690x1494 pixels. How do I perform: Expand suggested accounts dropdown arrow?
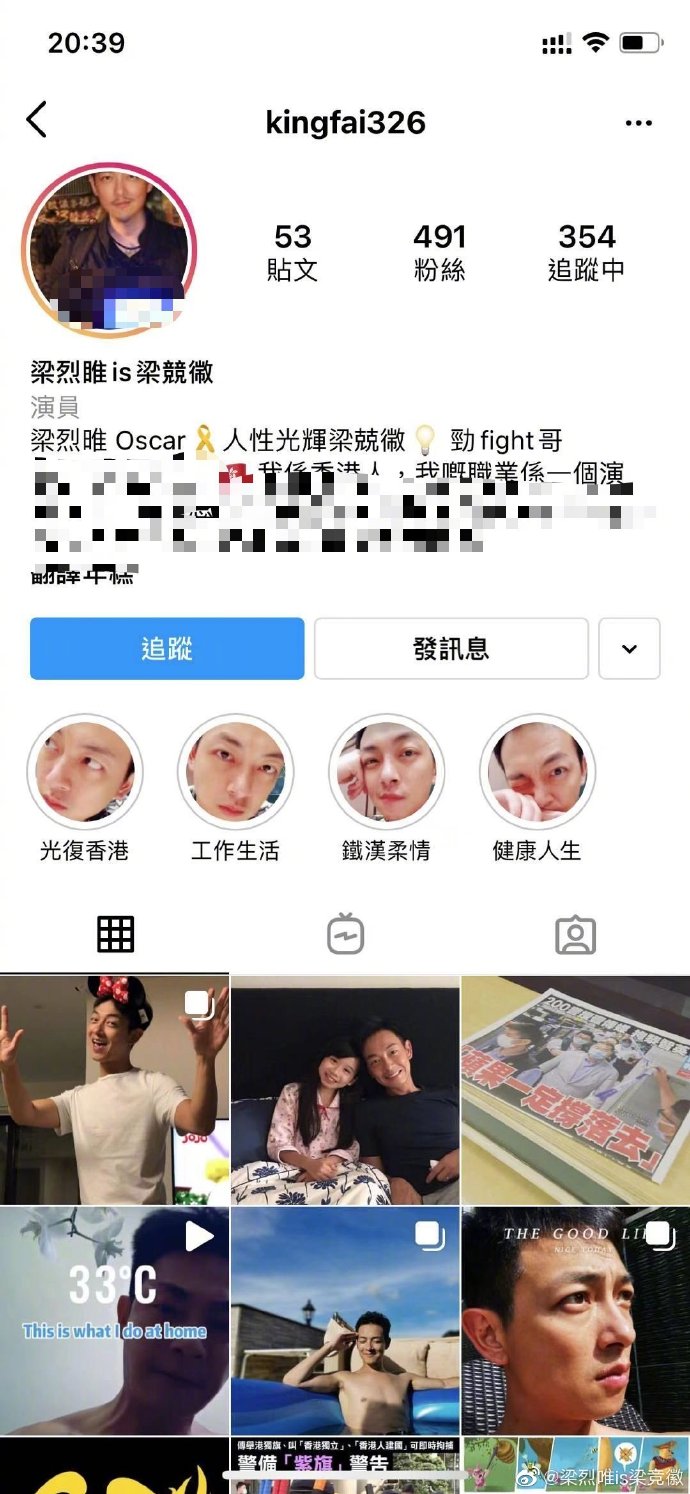pyautogui.click(x=629, y=649)
